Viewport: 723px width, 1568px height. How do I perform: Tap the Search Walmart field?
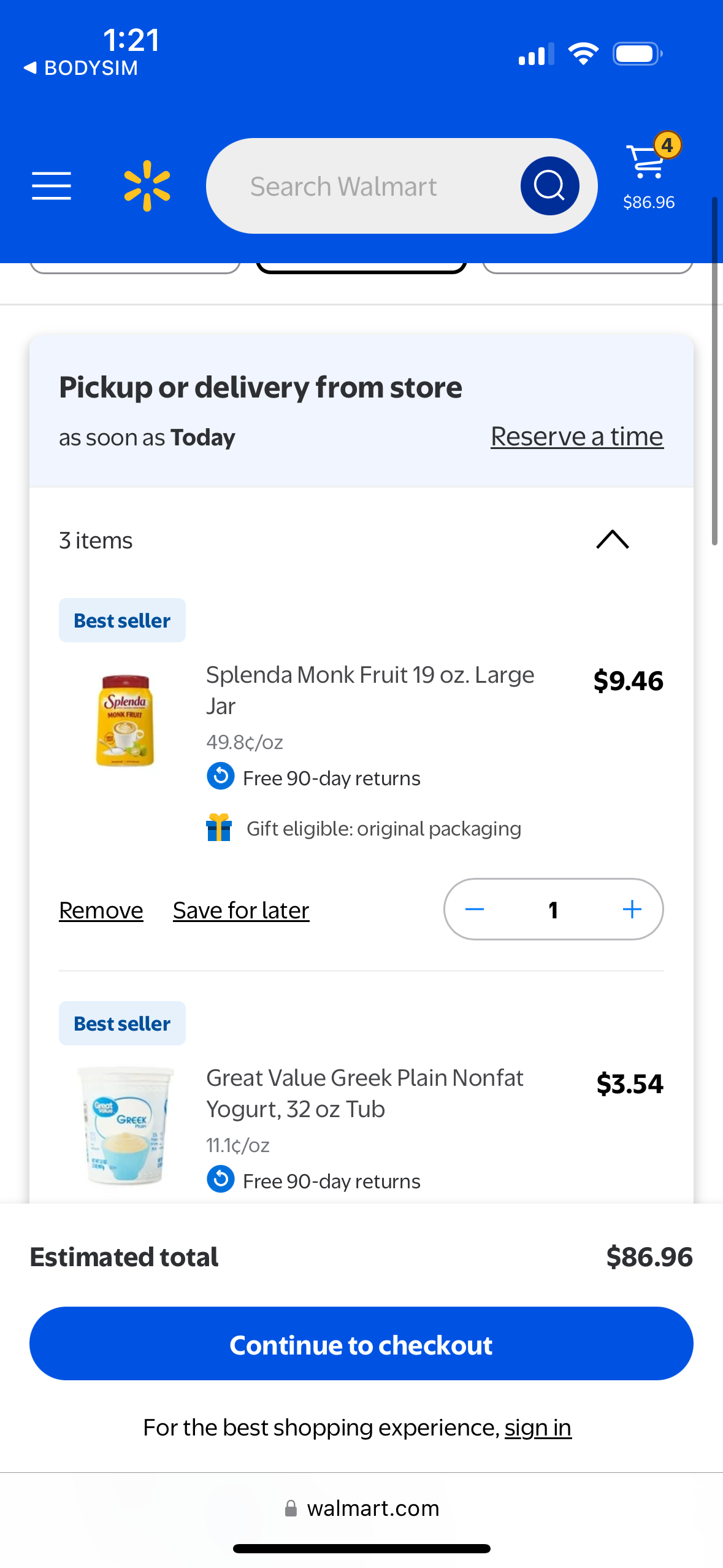[x=362, y=186]
